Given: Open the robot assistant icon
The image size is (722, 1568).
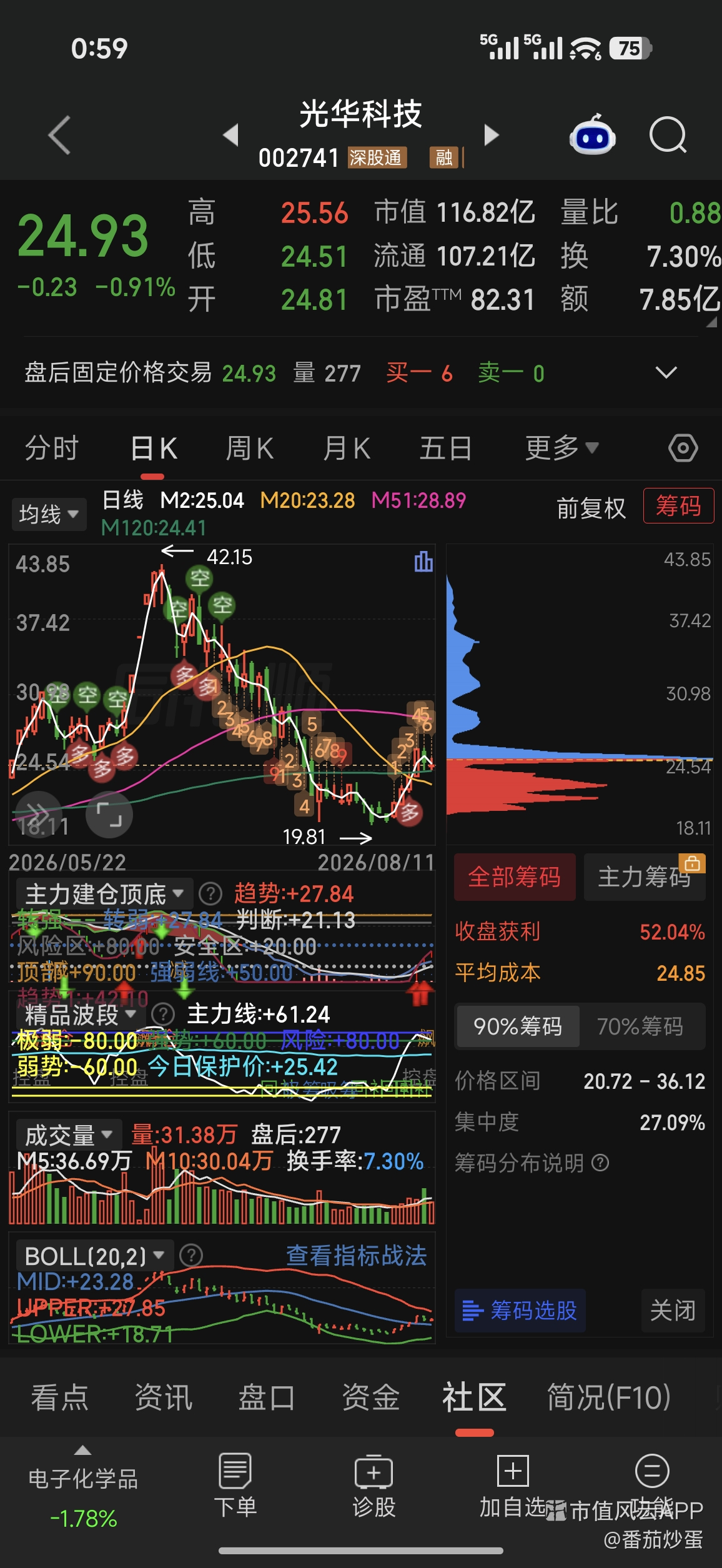Looking at the screenshot, I should point(592,135).
